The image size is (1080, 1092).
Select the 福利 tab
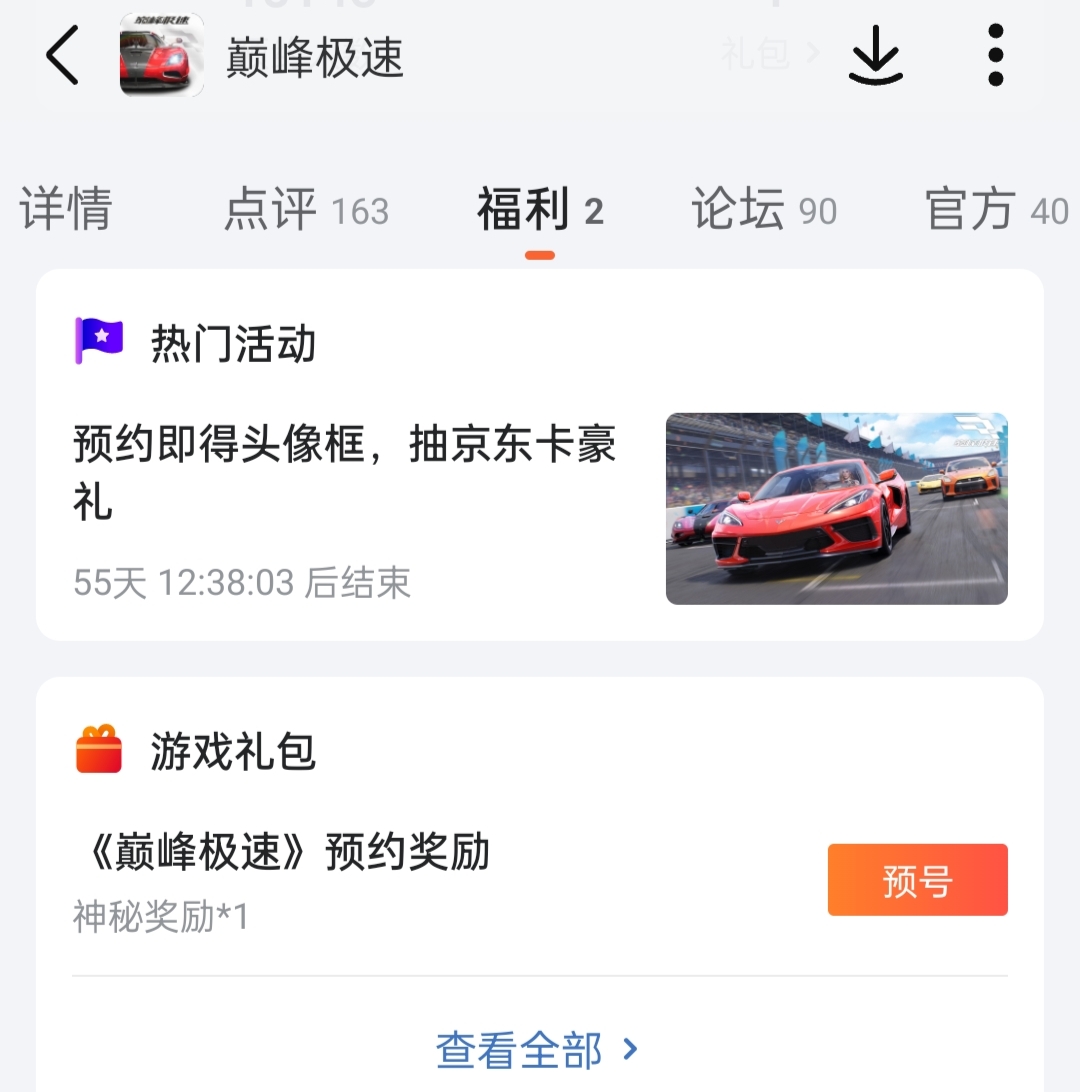[x=539, y=210]
